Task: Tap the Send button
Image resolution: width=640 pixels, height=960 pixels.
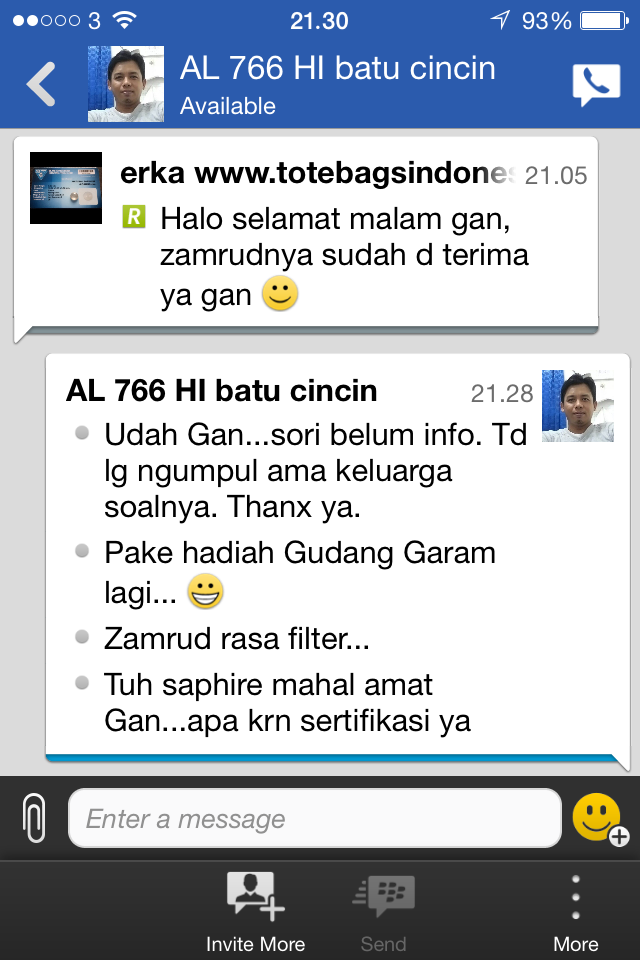Action: tap(383, 910)
